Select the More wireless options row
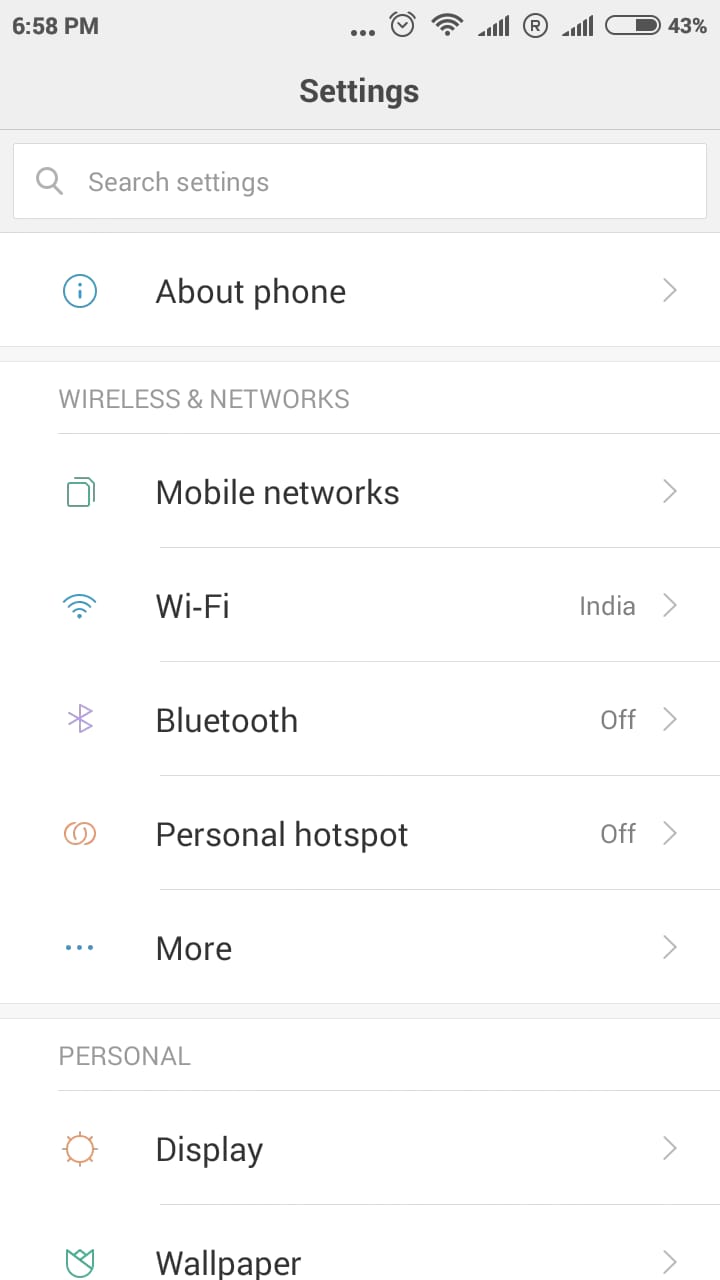 [x=360, y=947]
